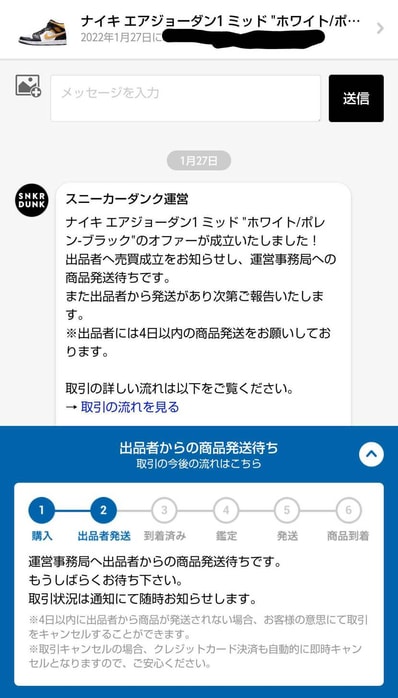The height and width of the screenshot is (698, 398).
Task: Open the 取引の流れを見る link
Action: tap(130, 407)
